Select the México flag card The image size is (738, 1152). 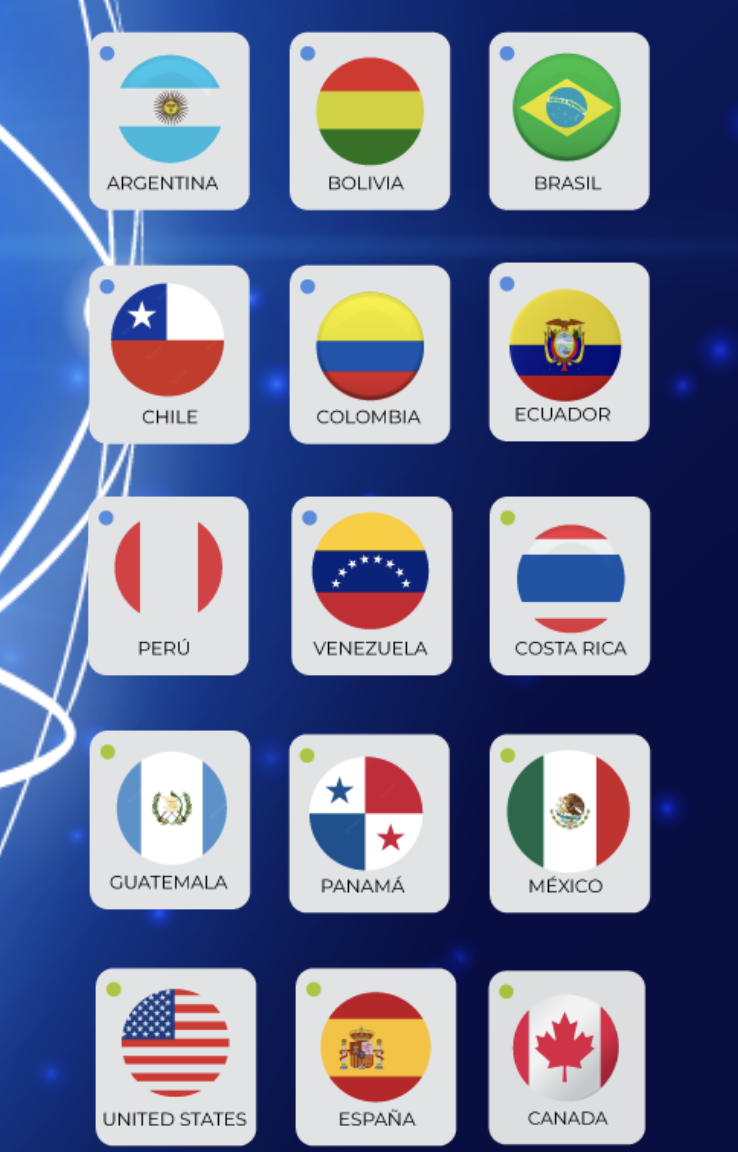click(568, 822)
